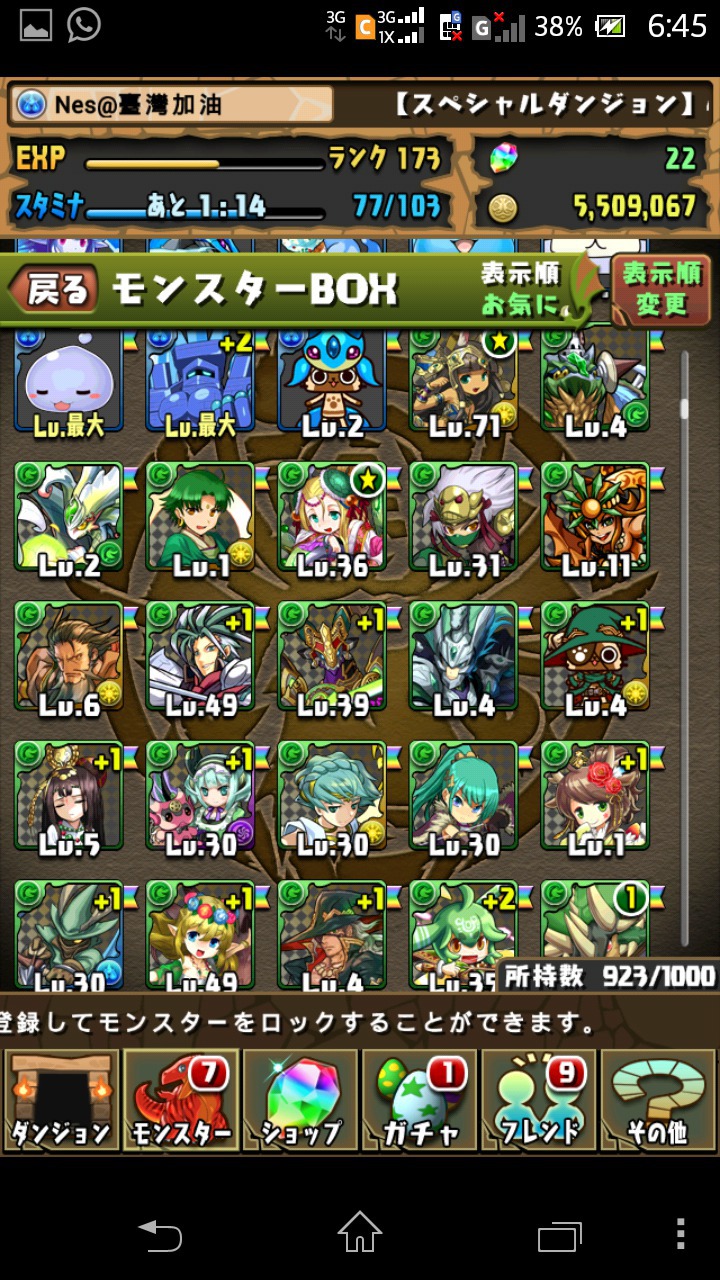Screen dimensions: 720x1280
Task: Open the ショップ tab
Action: coord(300,1100)
